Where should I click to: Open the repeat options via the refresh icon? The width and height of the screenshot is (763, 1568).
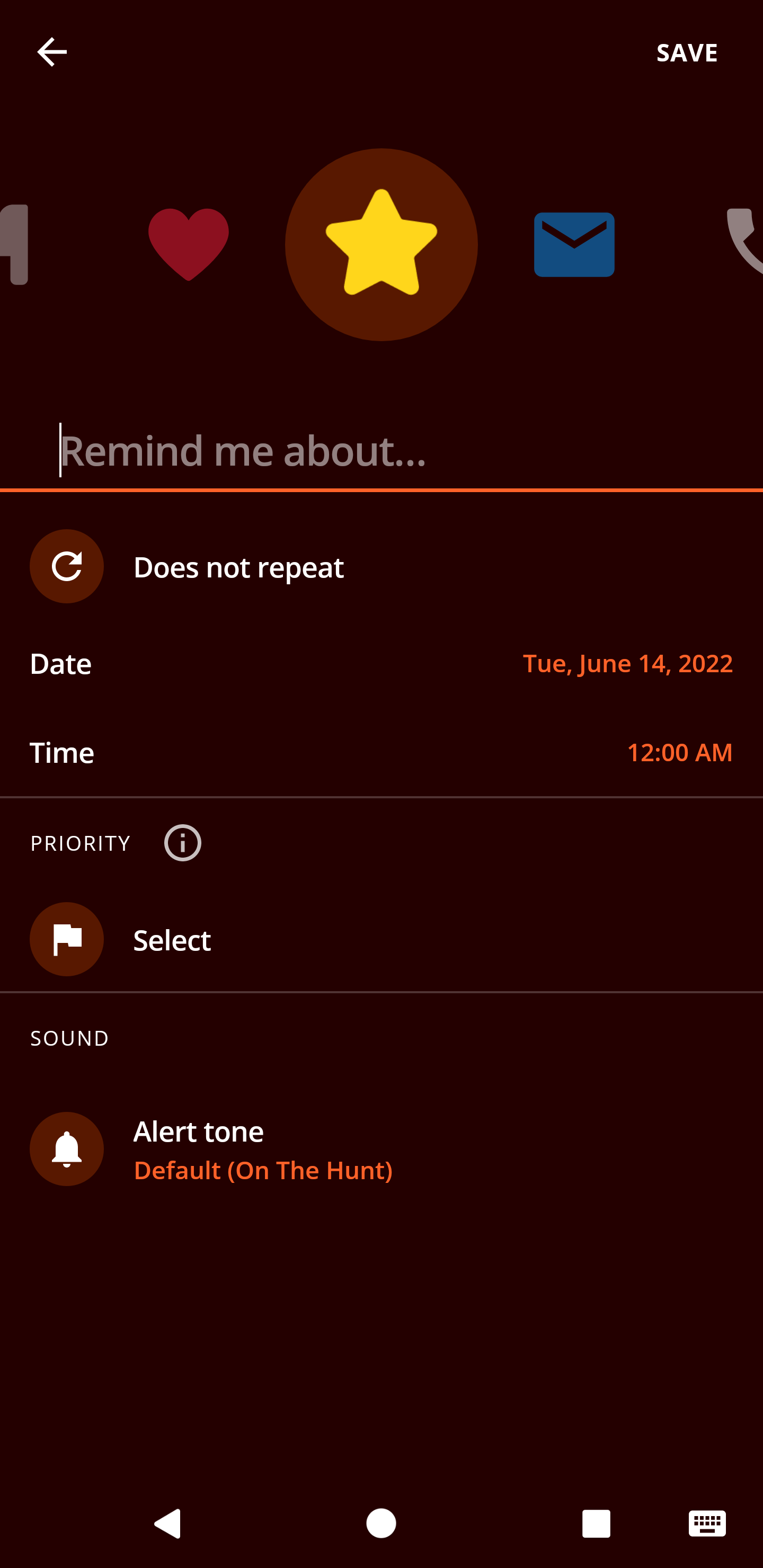66,566
